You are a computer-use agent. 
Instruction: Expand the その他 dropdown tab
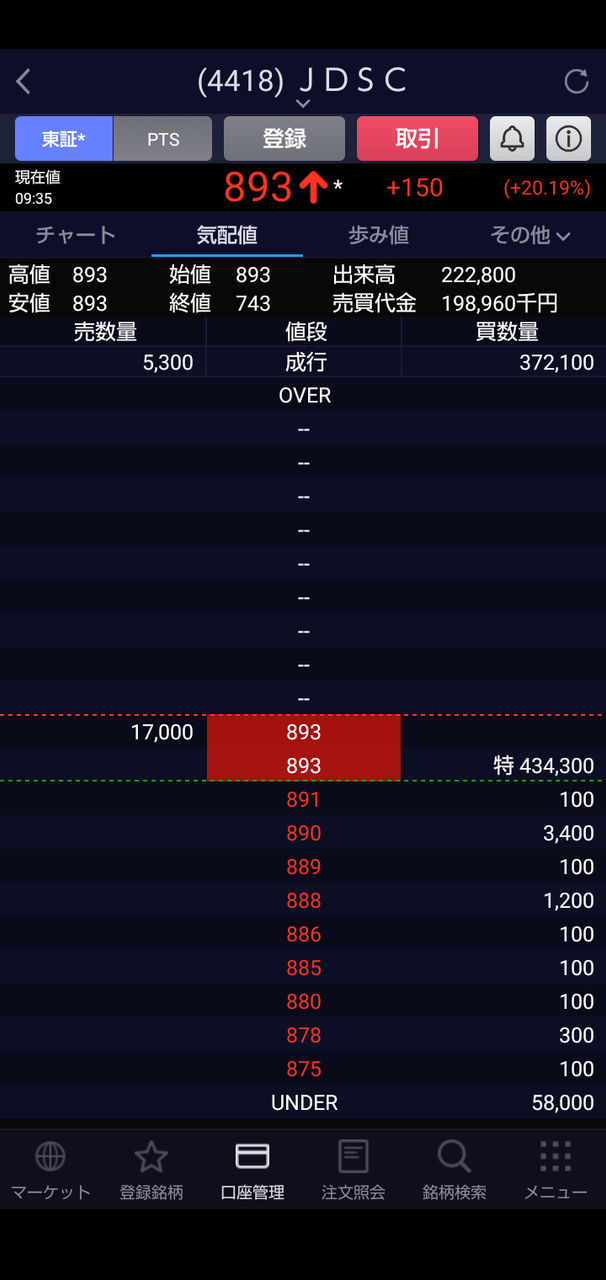(x=530, y=235)
